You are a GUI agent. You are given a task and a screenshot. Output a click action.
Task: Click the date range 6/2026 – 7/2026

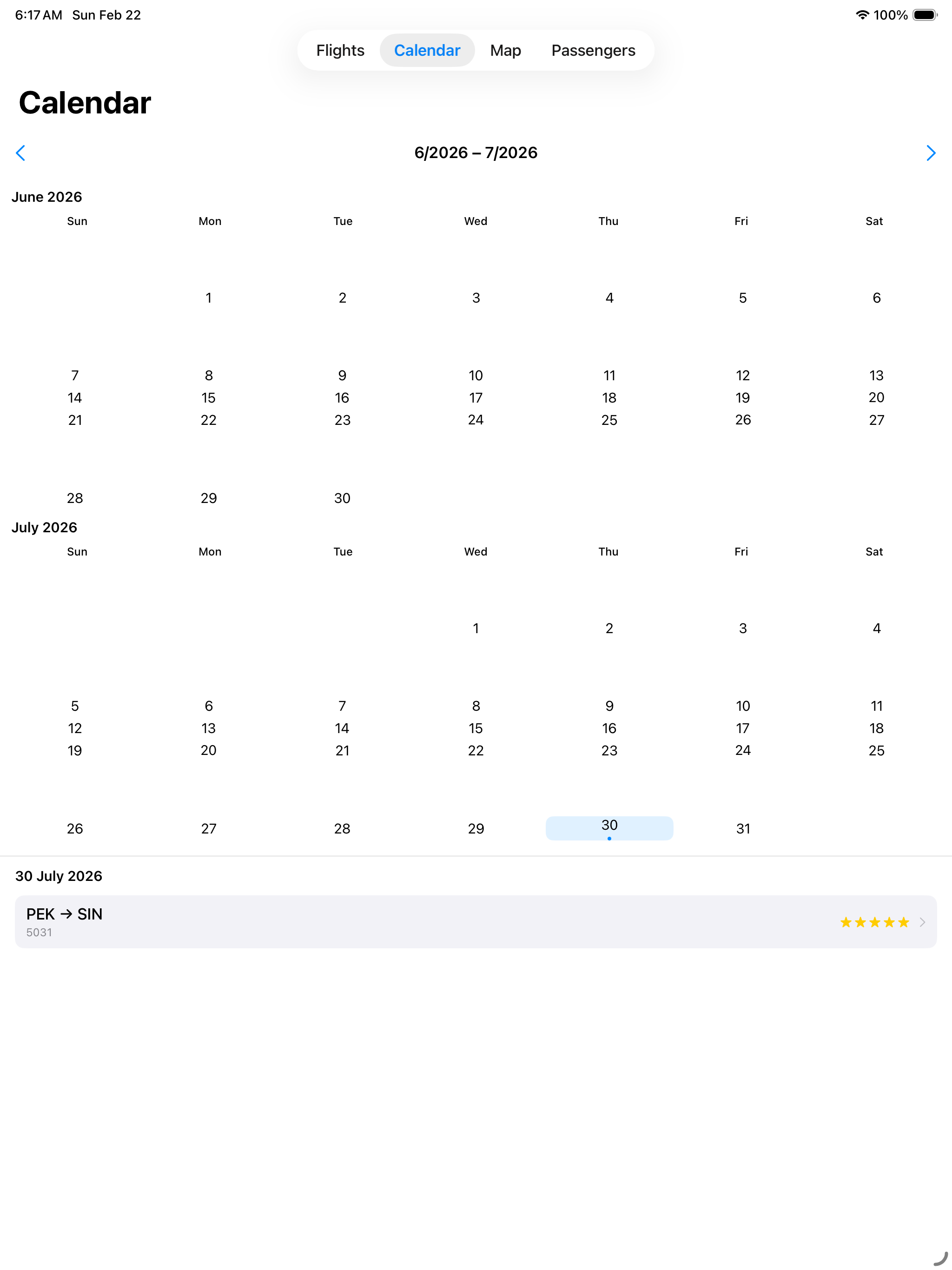tap(476, 153)
